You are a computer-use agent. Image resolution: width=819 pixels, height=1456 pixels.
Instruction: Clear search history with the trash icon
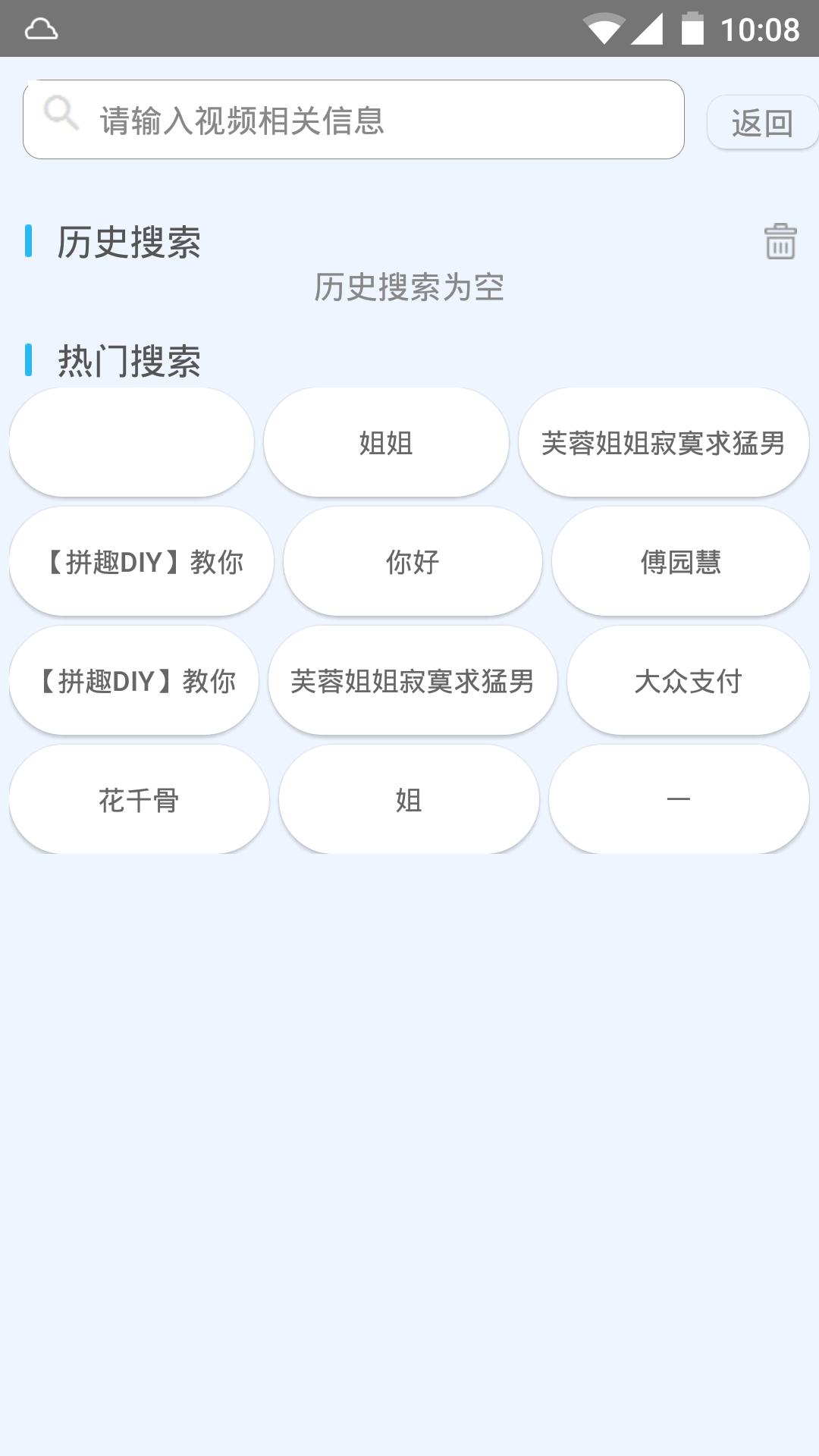[780, 241]
